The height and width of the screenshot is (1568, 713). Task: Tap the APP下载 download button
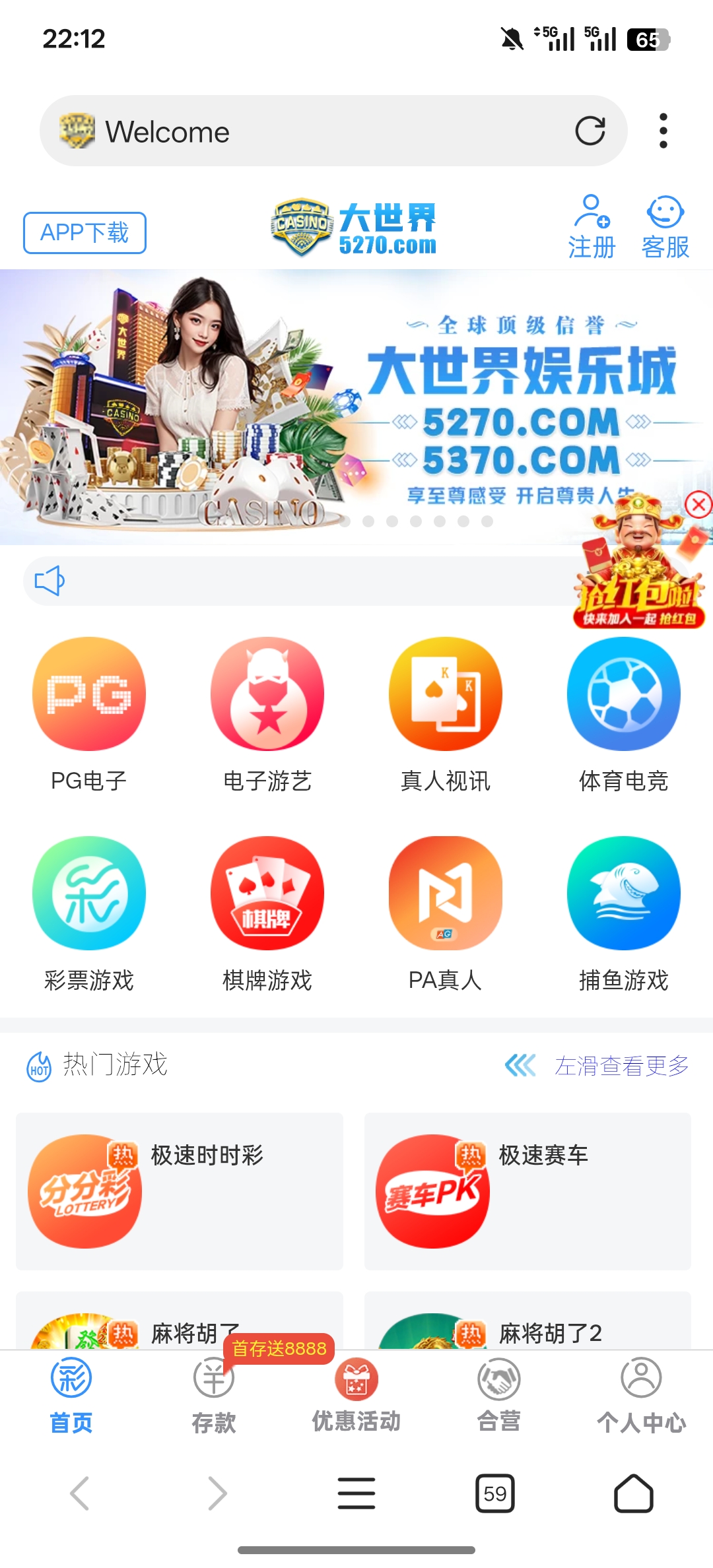coord(84,232)
